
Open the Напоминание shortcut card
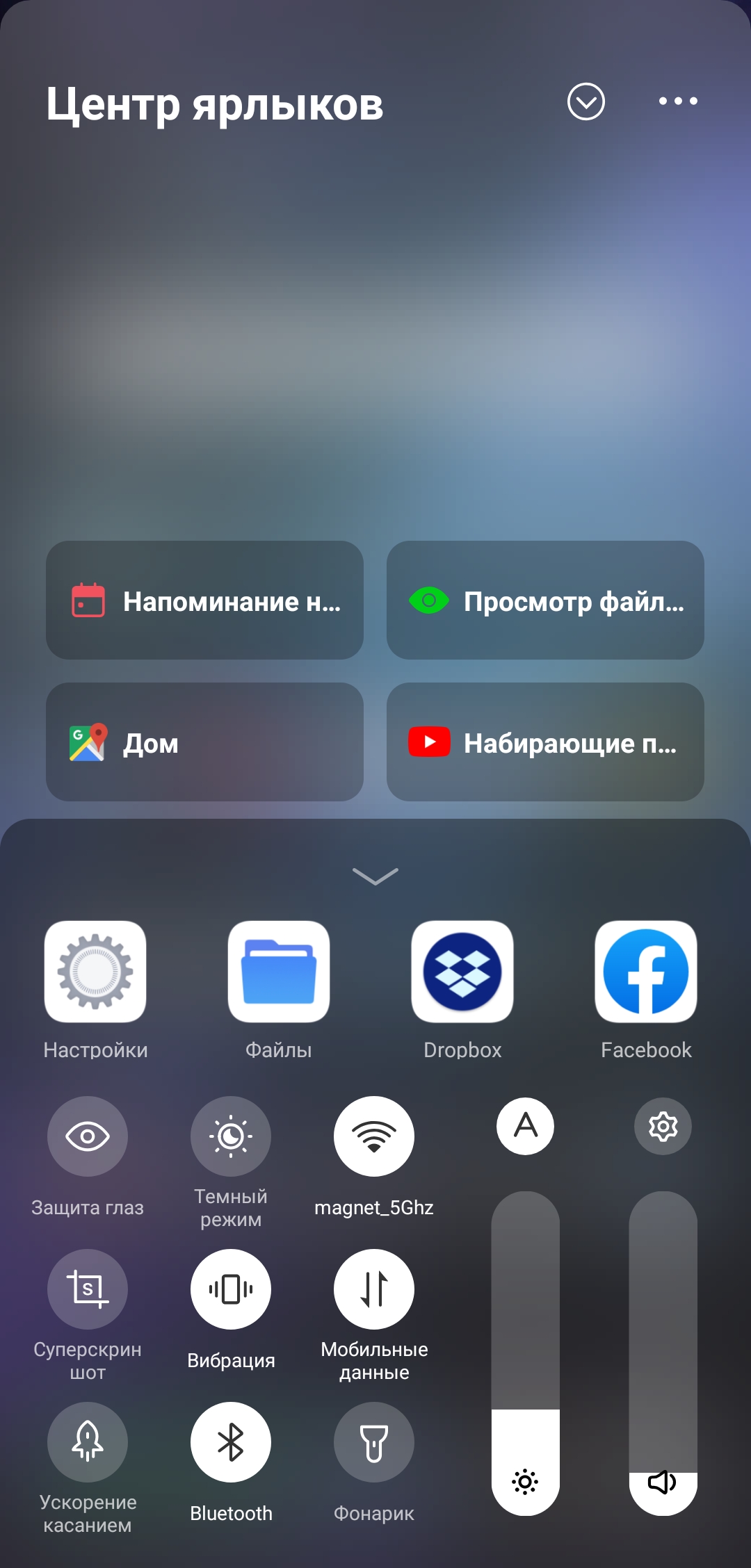point(204,601)
